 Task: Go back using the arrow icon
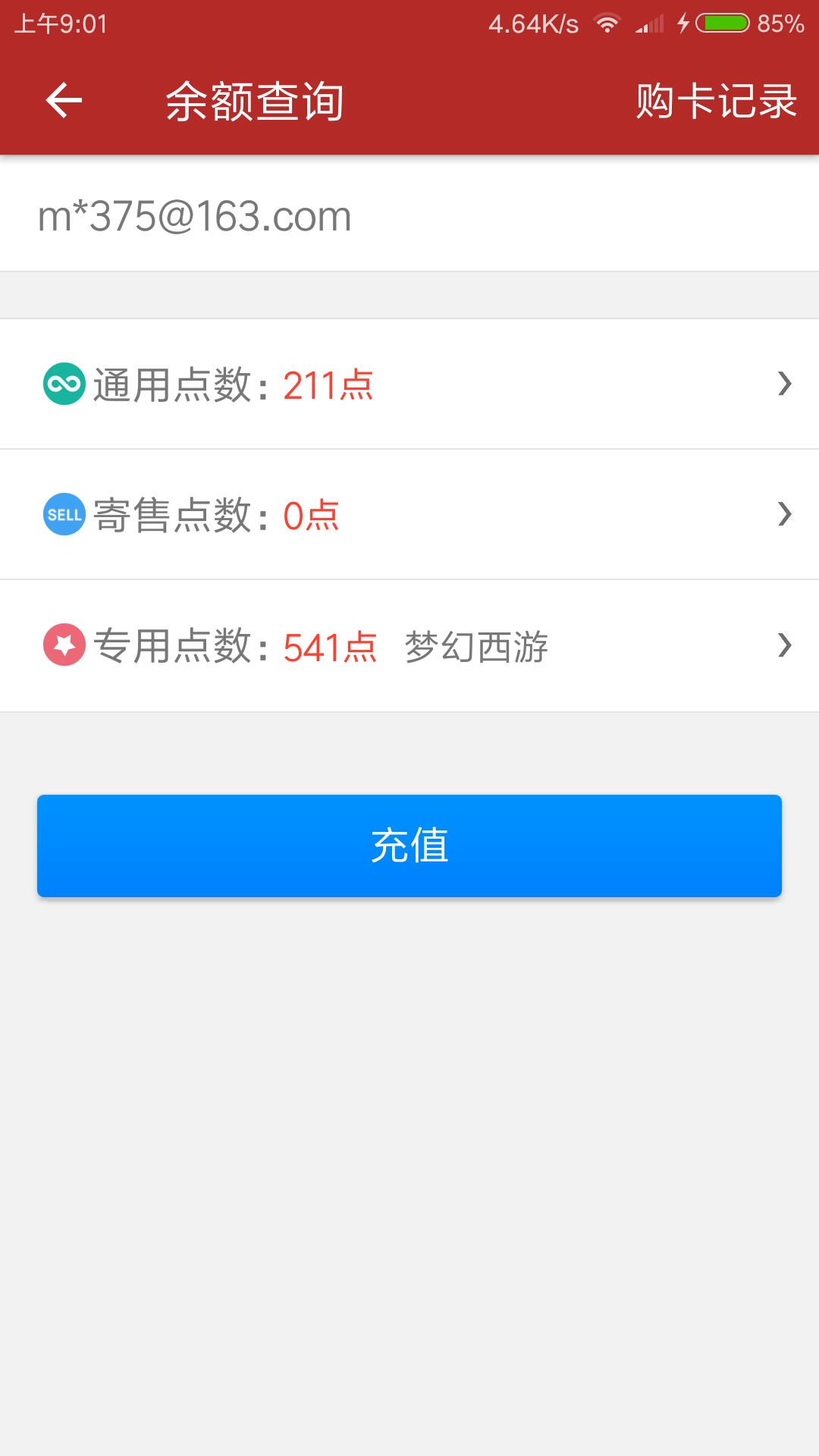point(64,101)
